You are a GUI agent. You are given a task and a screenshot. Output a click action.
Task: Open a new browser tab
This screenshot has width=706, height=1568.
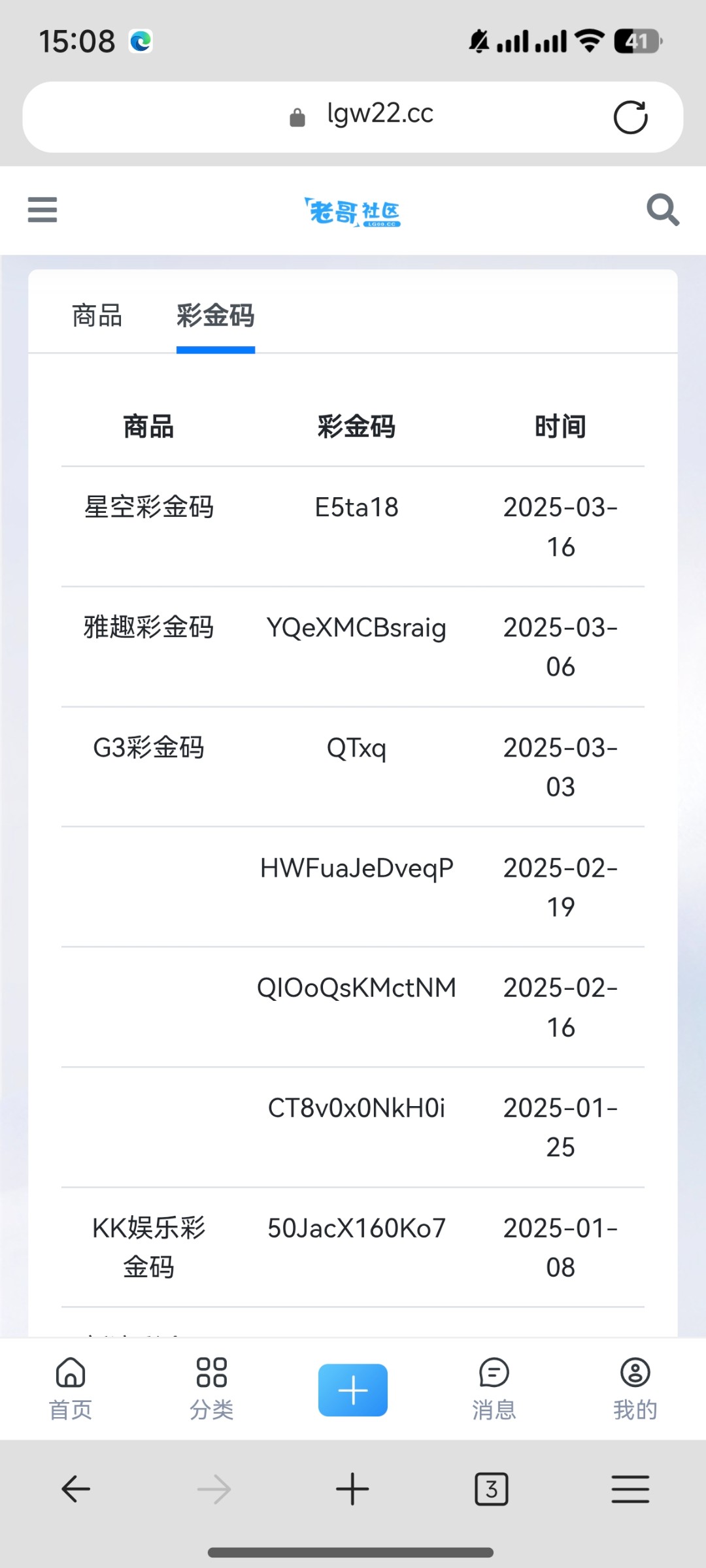point(353,1490)
